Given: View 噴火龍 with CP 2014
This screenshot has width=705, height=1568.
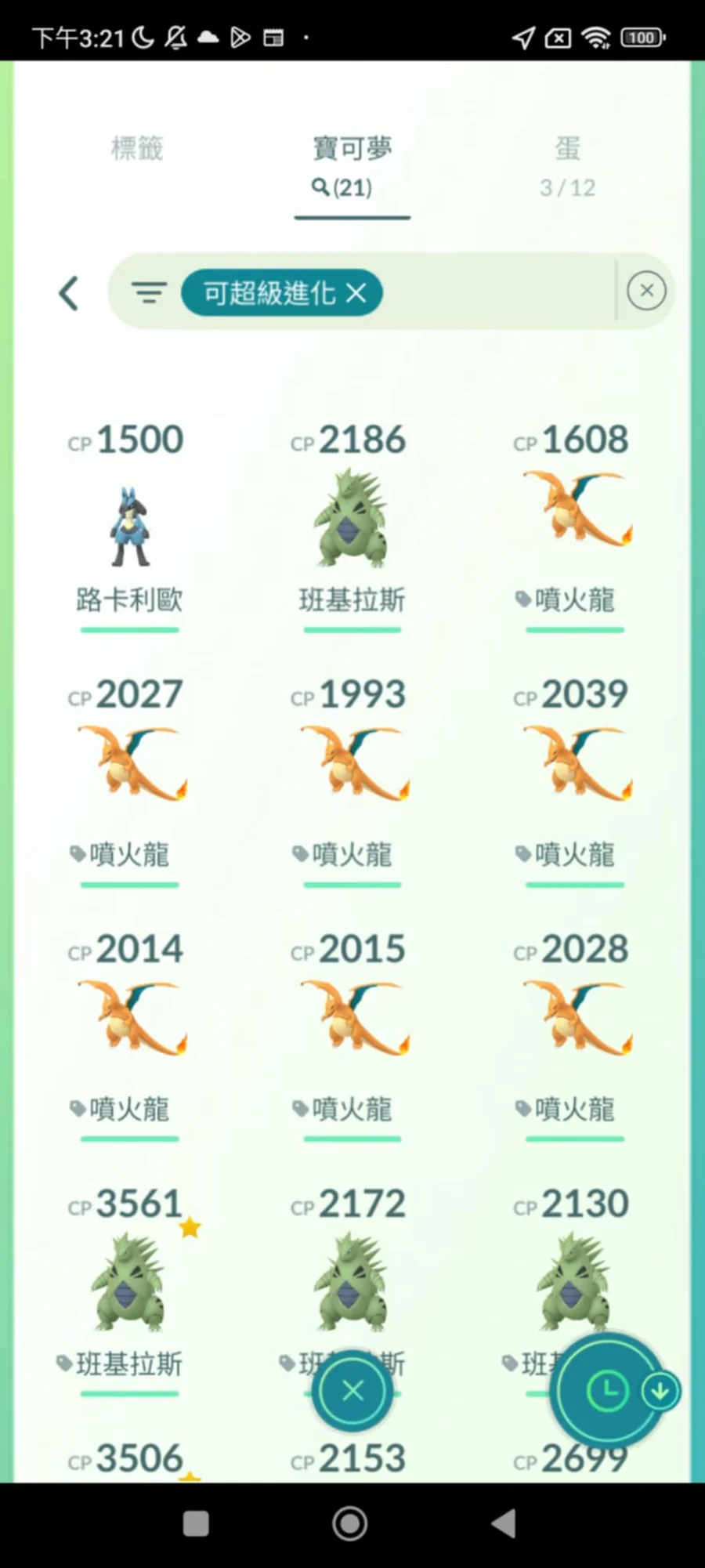Looking at the screenshot, I should (x=129, y=1019).
